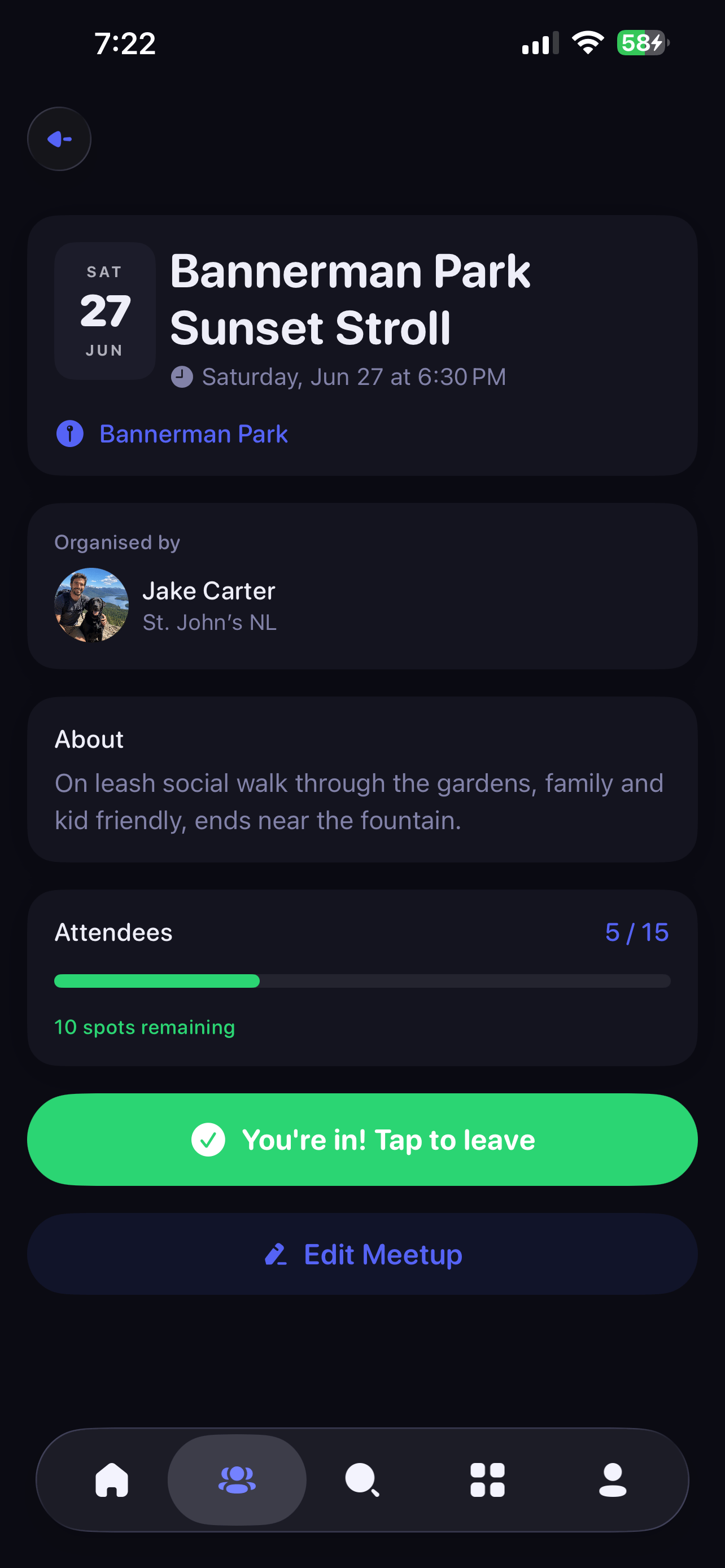View organiser Jake Carter's profile
Screen dimensions: 725x1568
(165, 605)
